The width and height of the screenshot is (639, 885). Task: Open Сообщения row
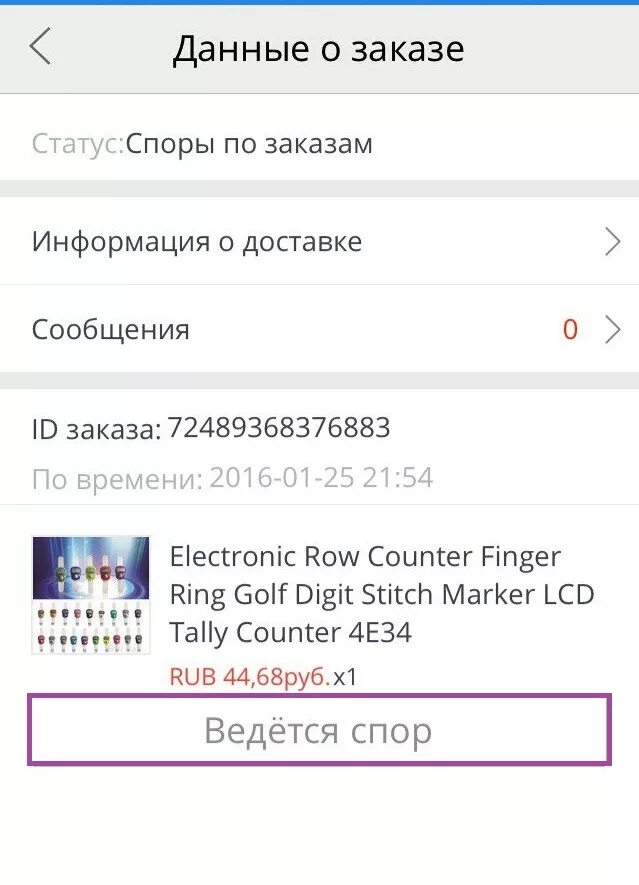320,330
